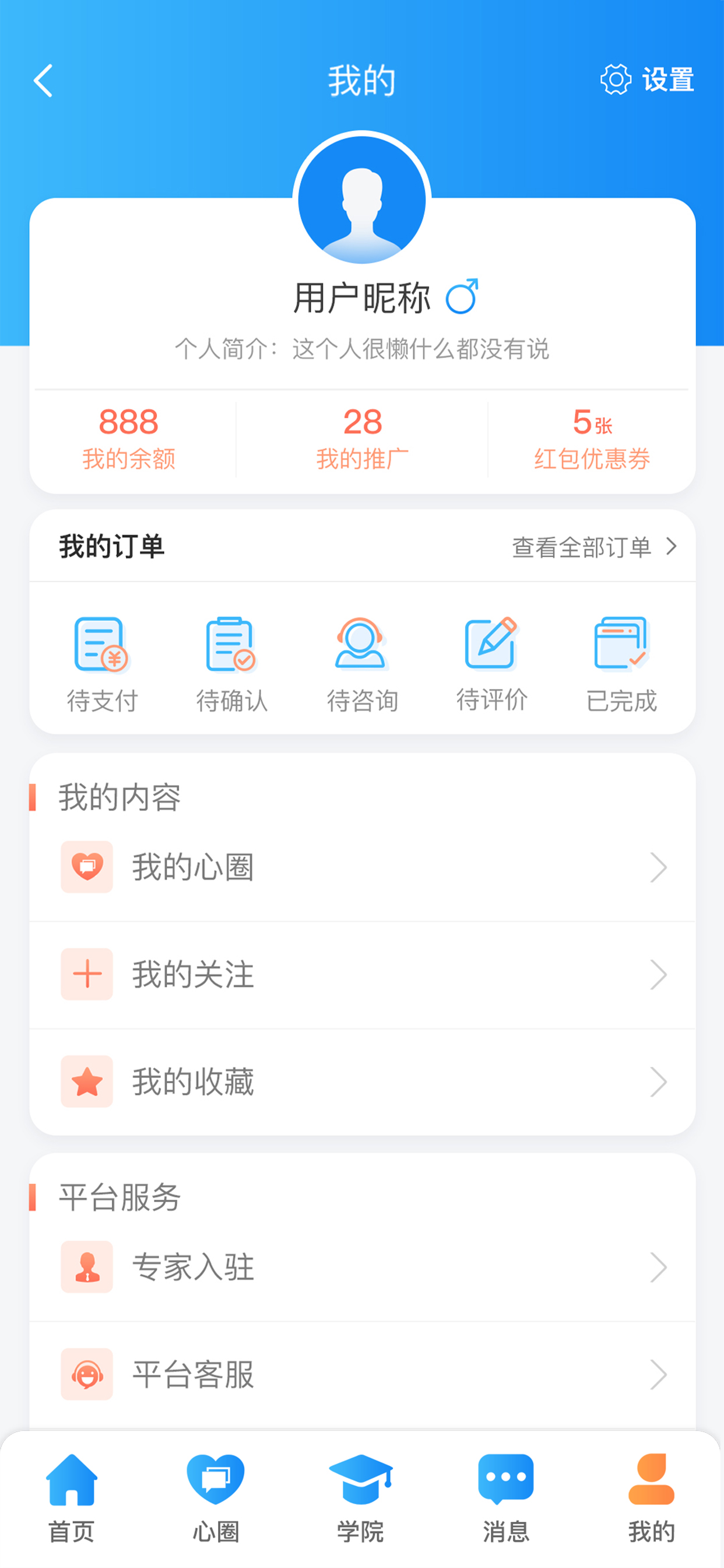Open 专家入驻 row

[363, 1268]
